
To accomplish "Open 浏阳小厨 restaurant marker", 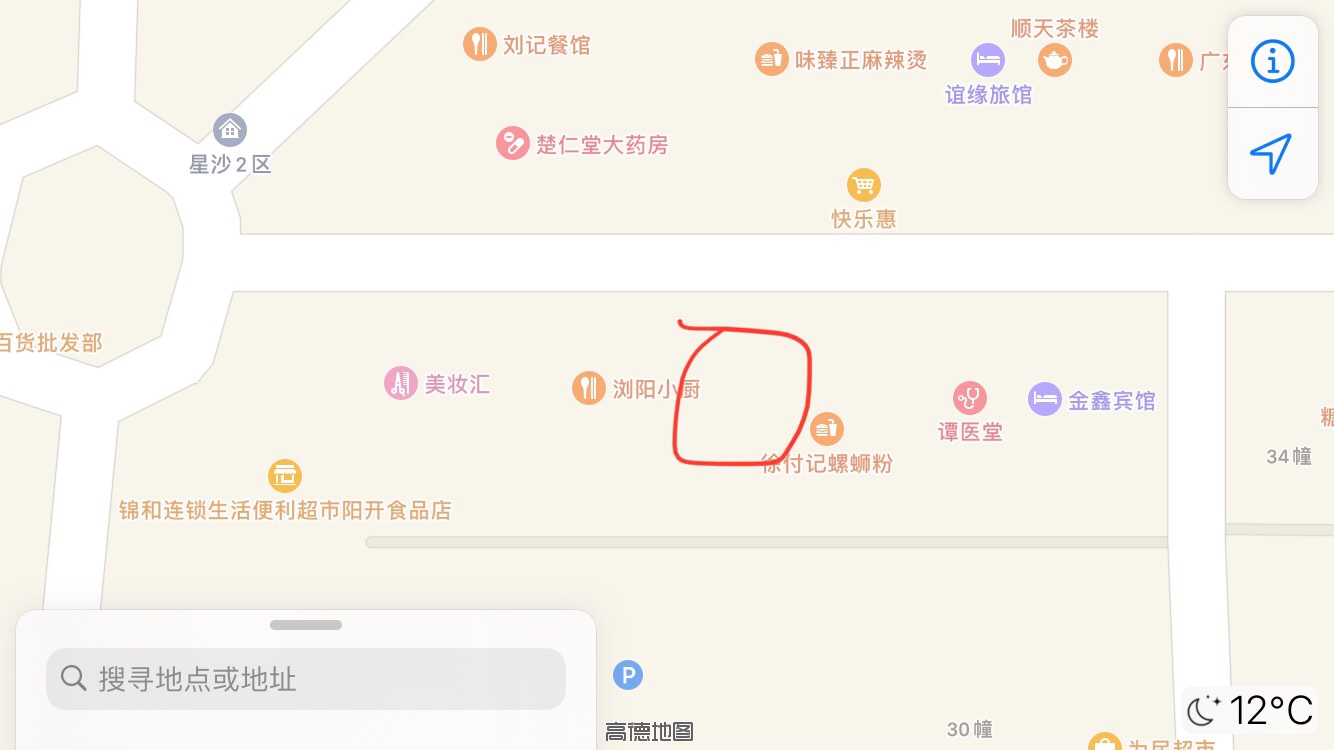I will tap(589, 388).
